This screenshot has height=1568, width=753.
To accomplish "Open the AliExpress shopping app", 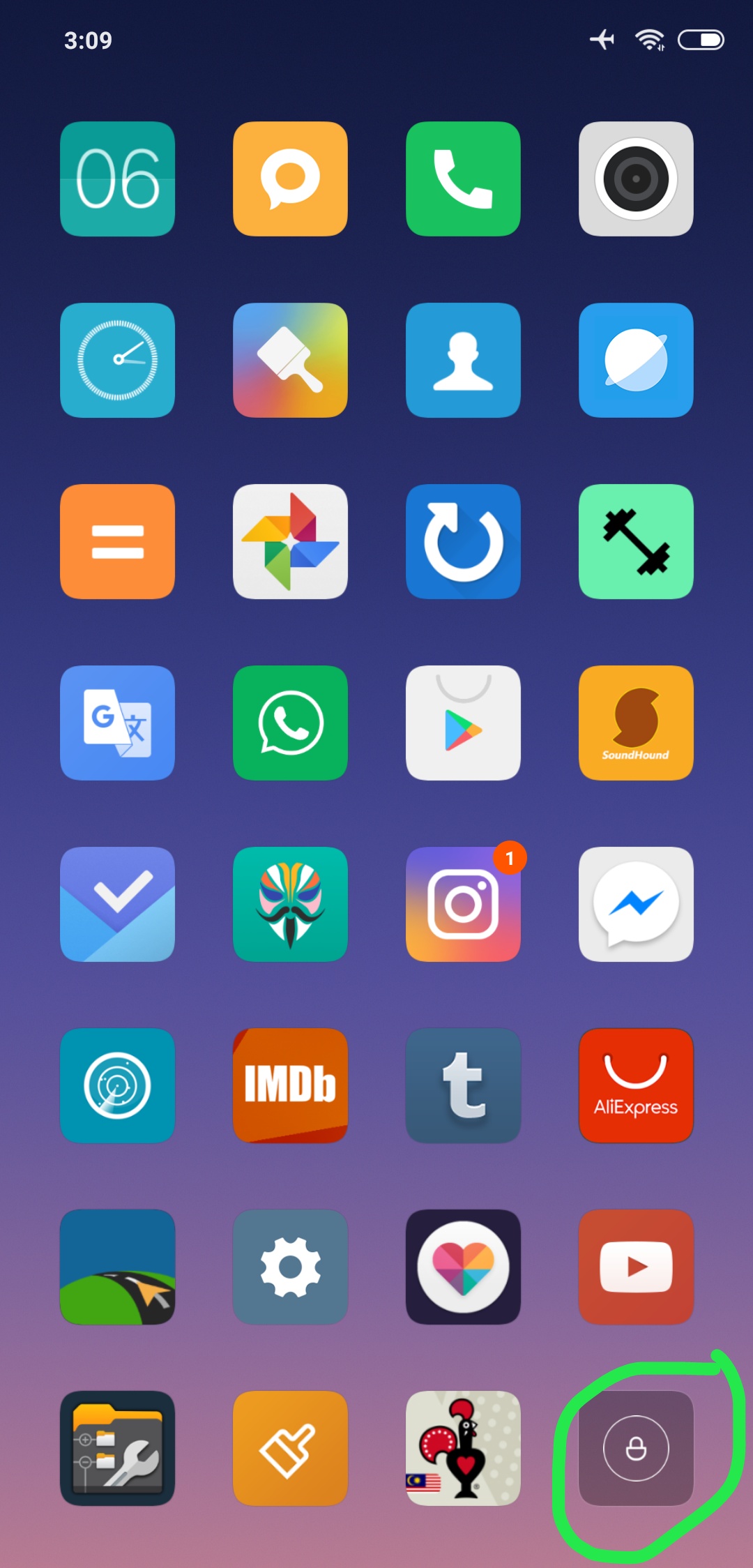I will 636,1086.
